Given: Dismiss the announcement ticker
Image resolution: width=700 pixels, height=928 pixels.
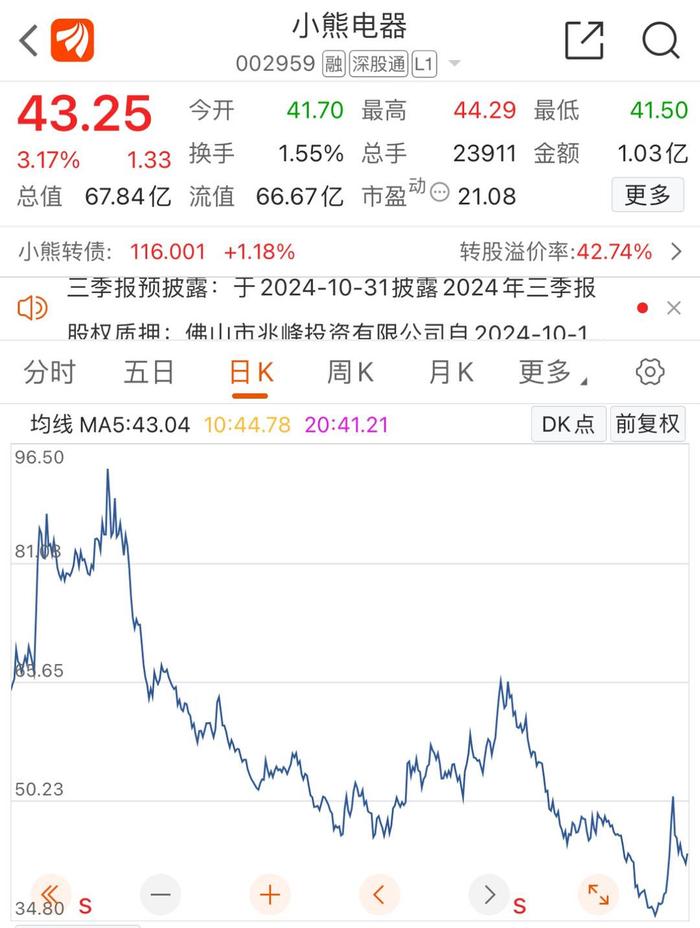Looking at the screenshot, I should click(x=674, y=308).
